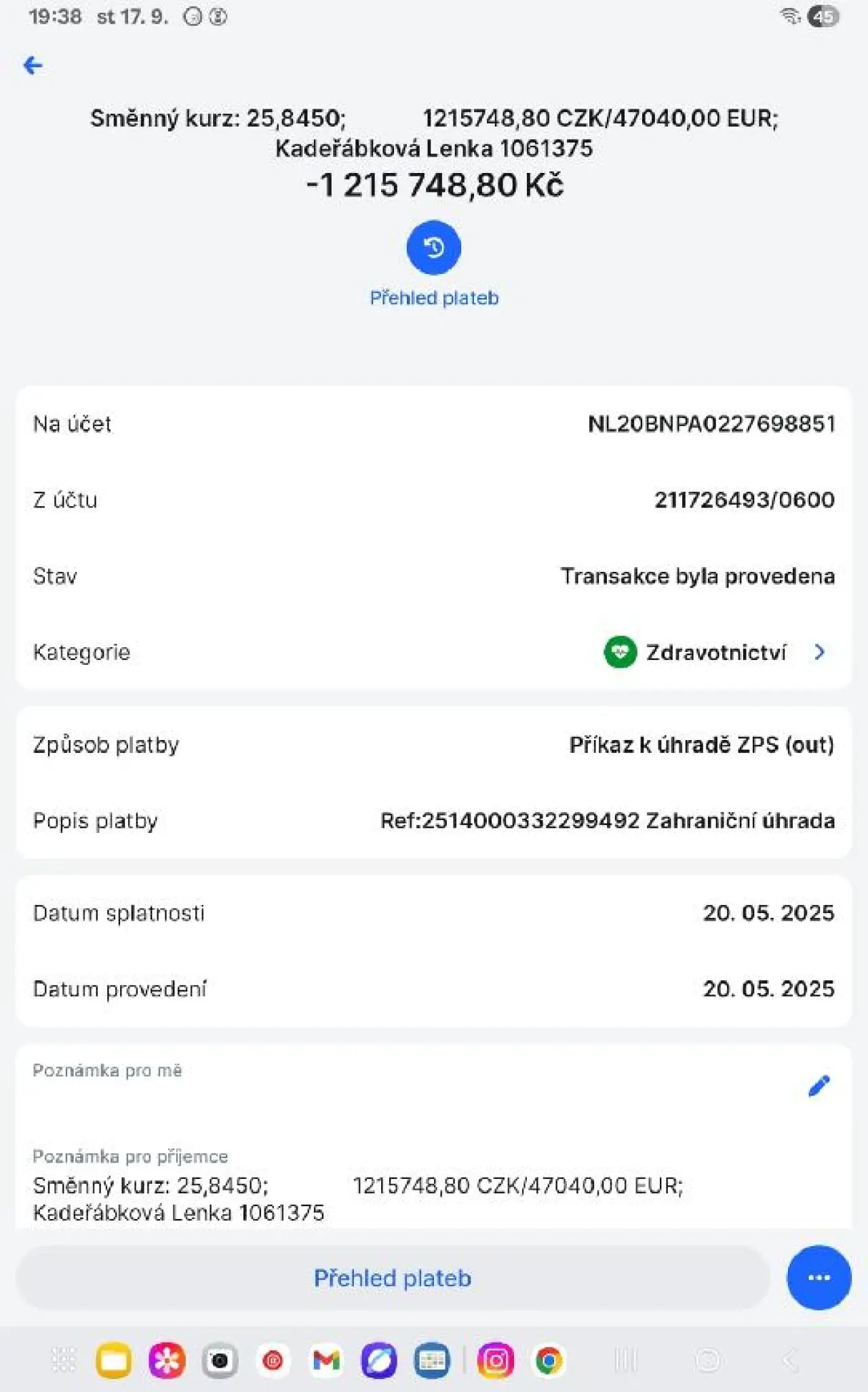Open Chrome from the taskbar
This screenshot has width=868, height=1392.
click(549, 1360)
